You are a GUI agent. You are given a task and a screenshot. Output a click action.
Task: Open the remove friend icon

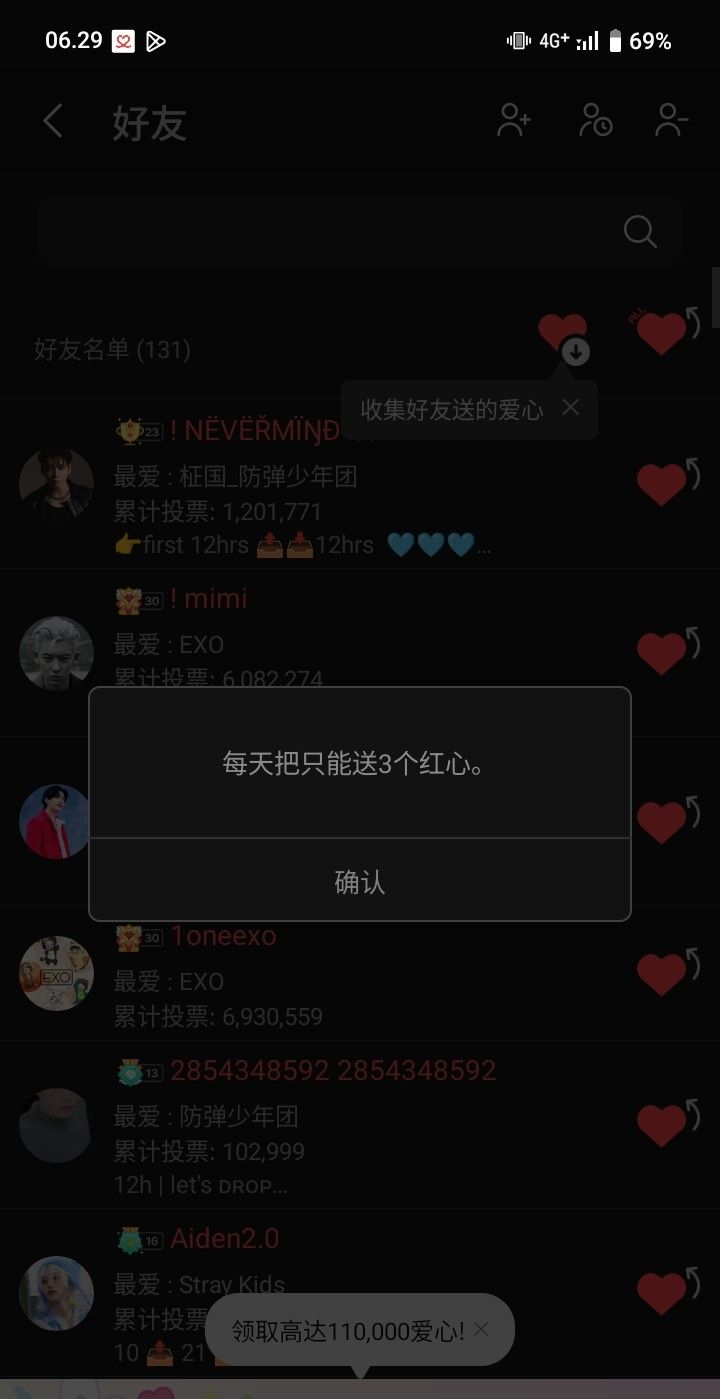pyautogui.click(x=671, y=121)
